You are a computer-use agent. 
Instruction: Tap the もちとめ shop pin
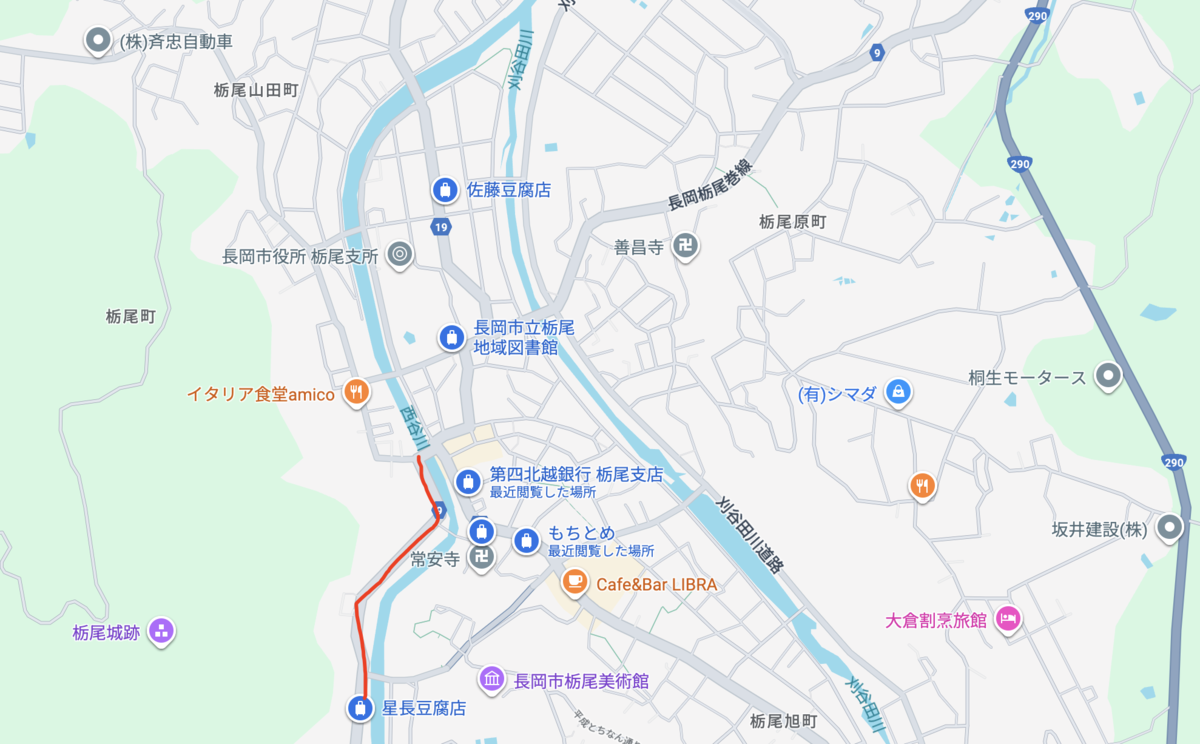click(x=526, y=541)
